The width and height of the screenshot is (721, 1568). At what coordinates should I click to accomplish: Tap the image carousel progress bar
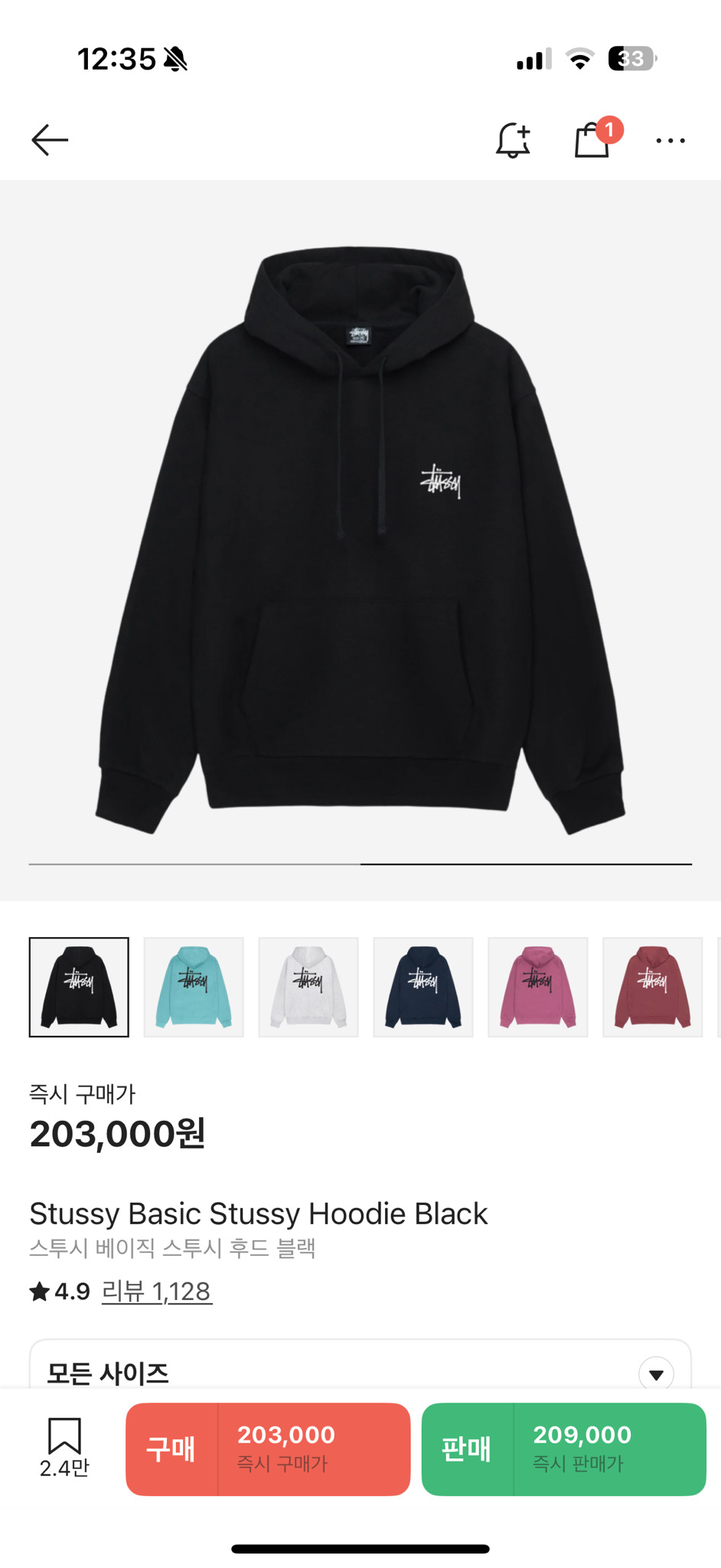[360, 864]
